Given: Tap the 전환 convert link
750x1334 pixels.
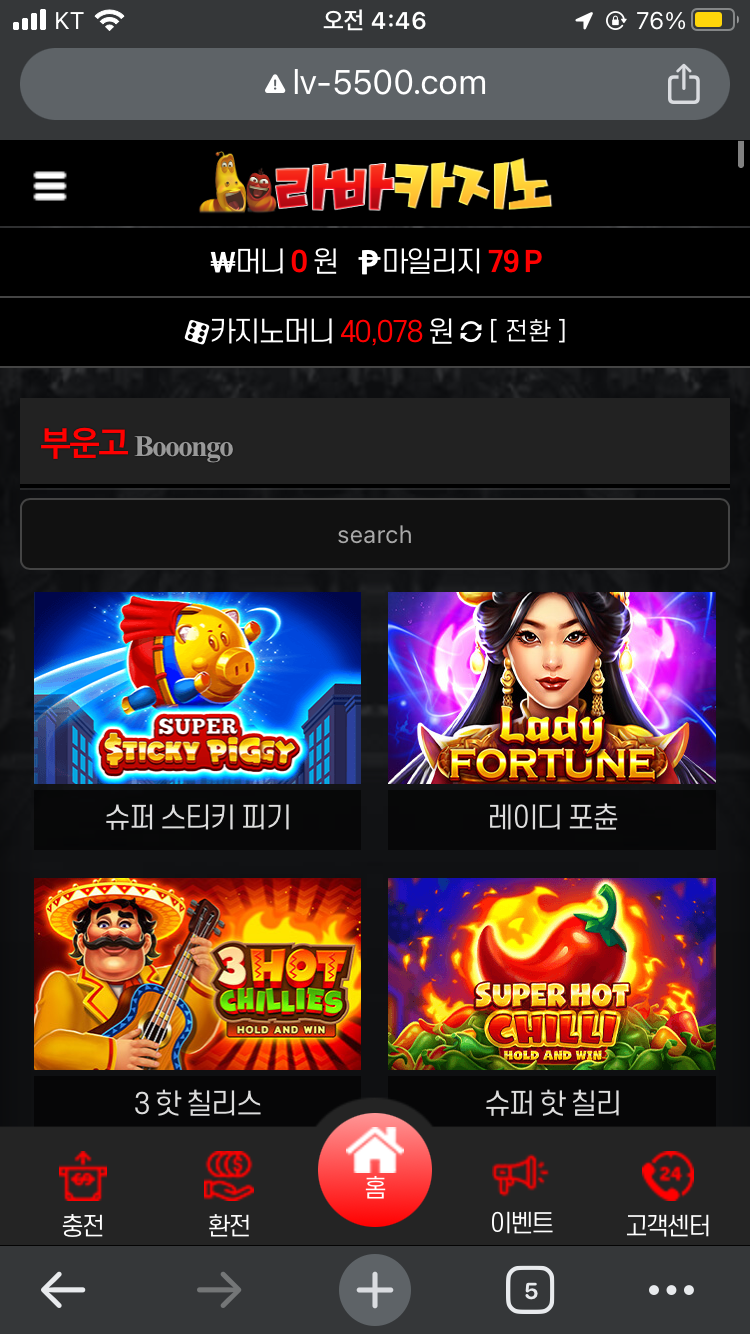Looking at the screenshot, I should (x=528, y=331).
